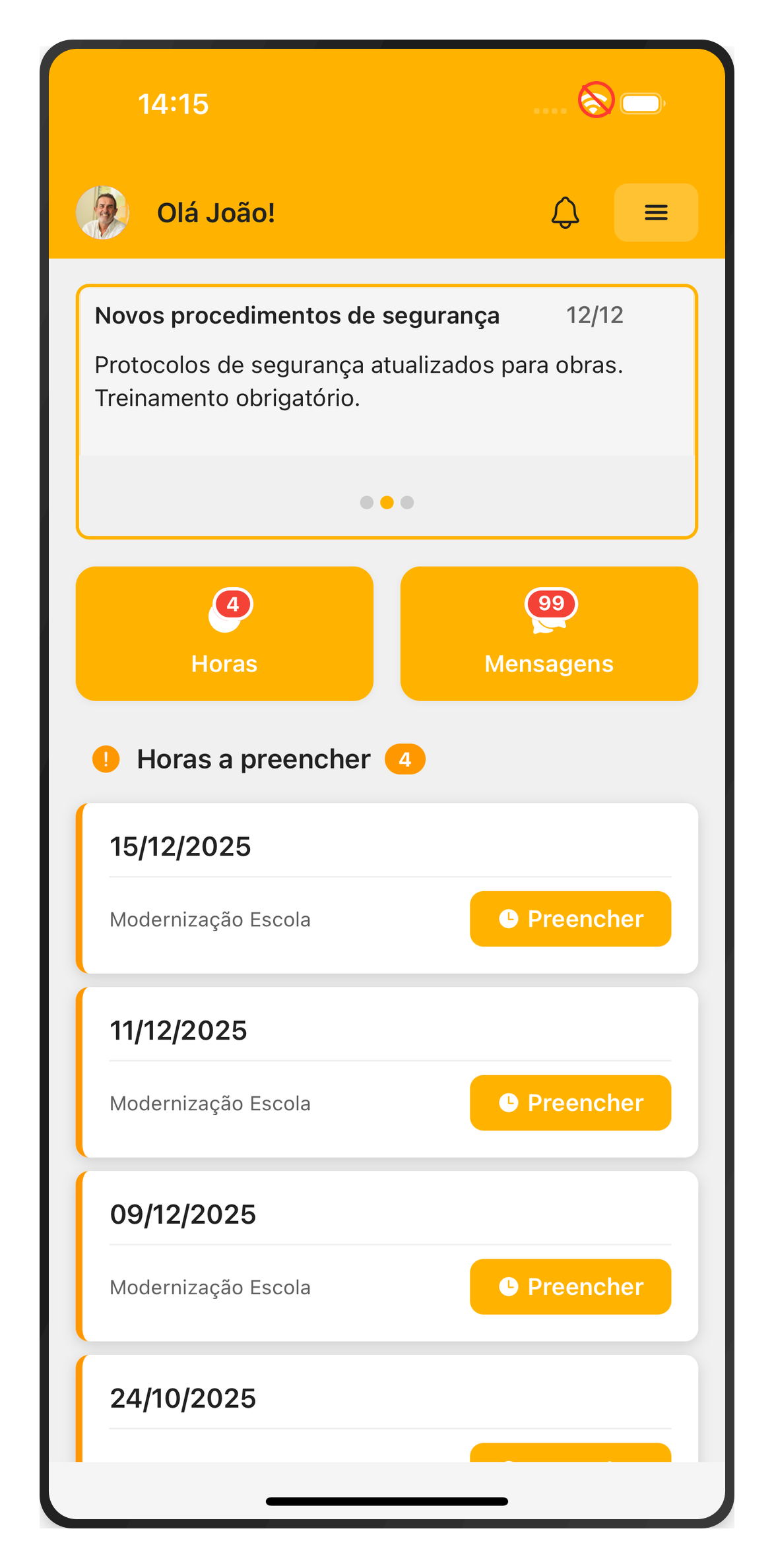Jump to the first announcement page dot

click(366, 503)
